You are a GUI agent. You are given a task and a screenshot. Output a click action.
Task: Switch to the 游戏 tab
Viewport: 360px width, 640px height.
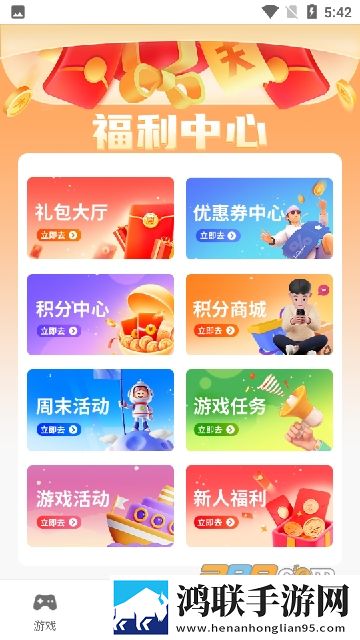pos(45,612)
